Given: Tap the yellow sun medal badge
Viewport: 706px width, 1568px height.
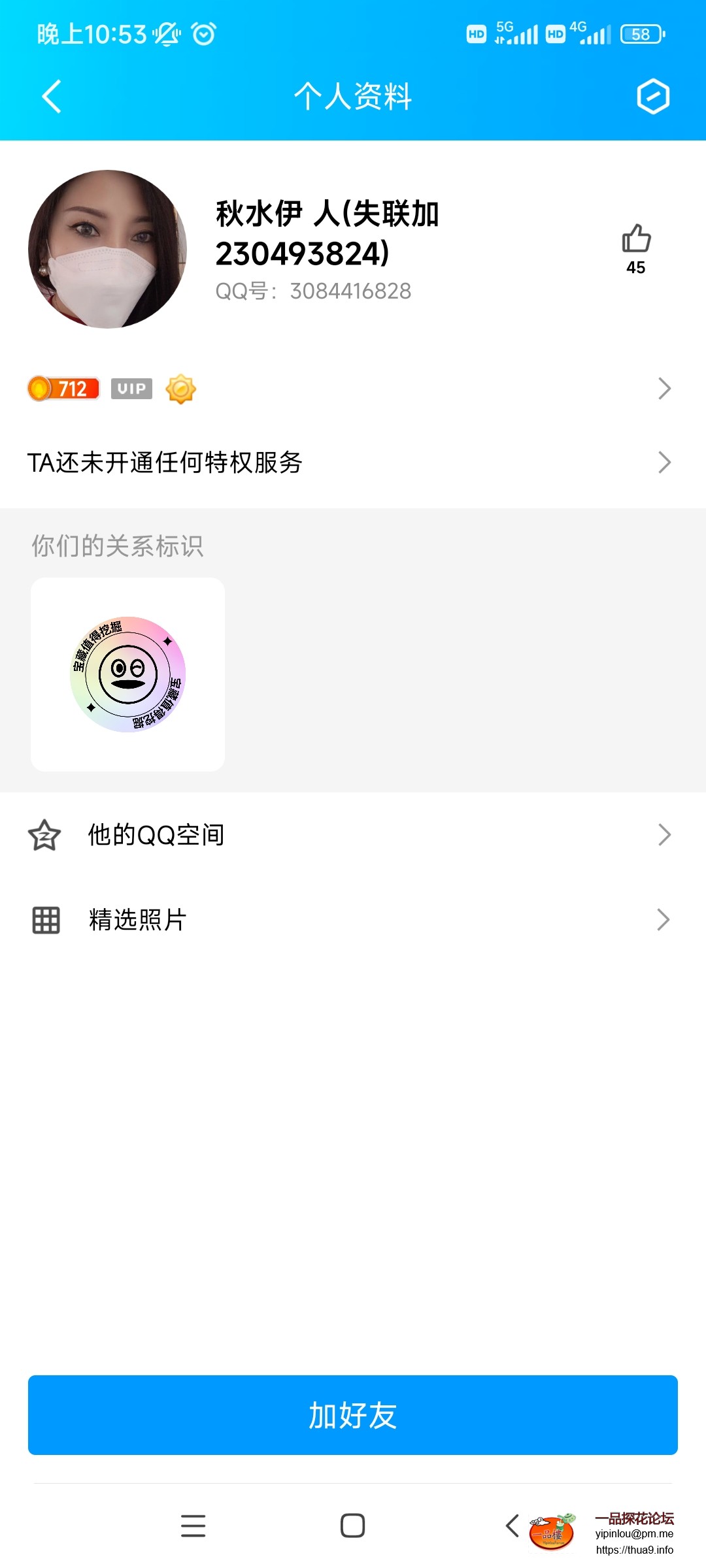Looking at the screenshot, I should coord(181,388).
